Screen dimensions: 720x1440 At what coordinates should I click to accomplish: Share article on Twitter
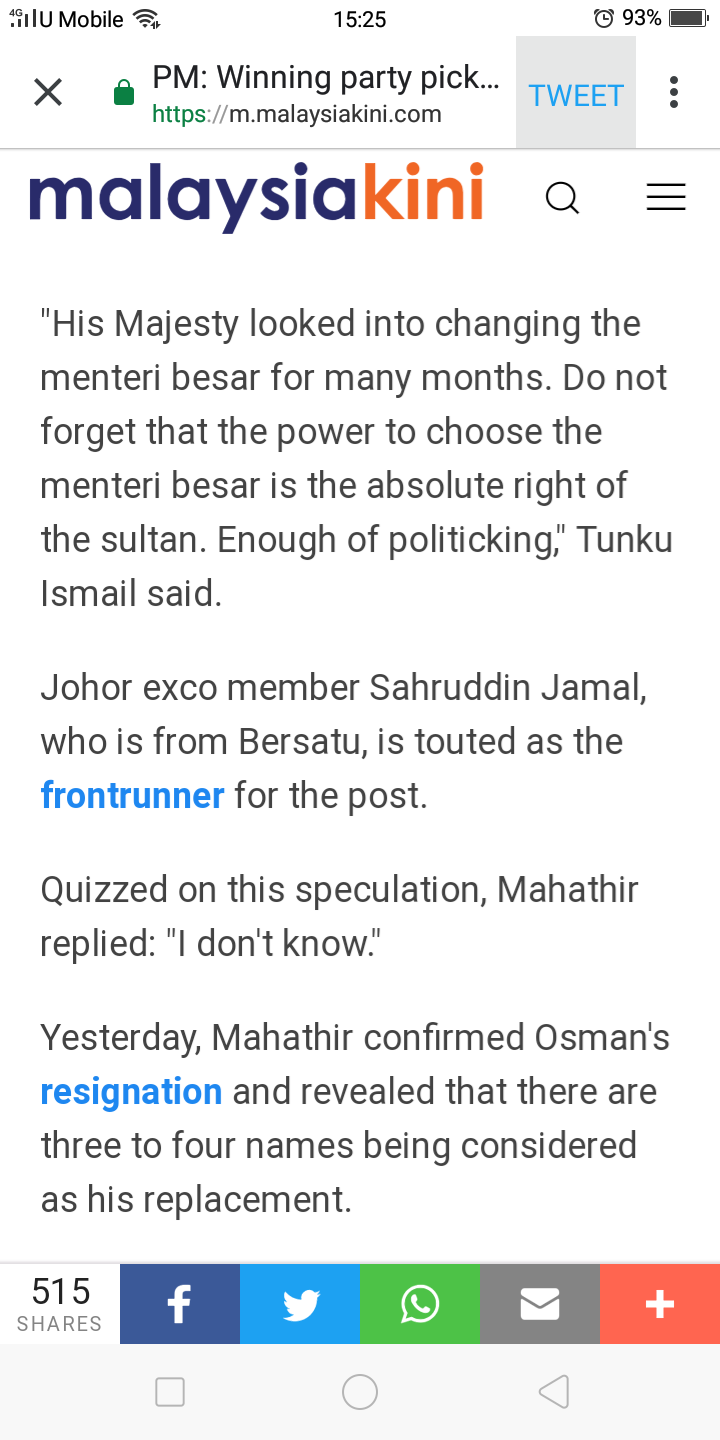pyautogui.click(x=300, y=1304)
